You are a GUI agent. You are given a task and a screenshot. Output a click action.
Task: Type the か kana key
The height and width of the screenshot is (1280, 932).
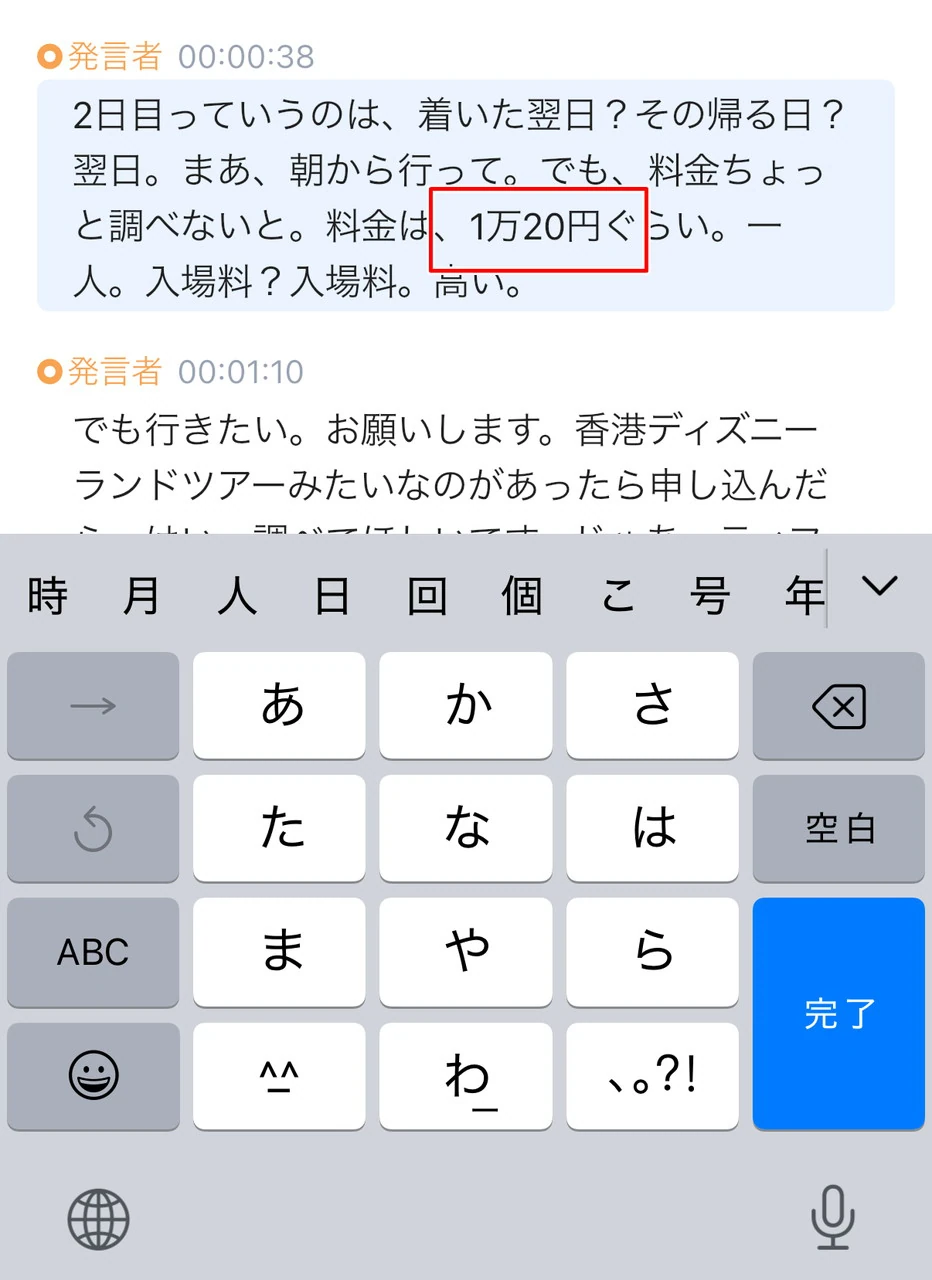click(x=466, y=707)
